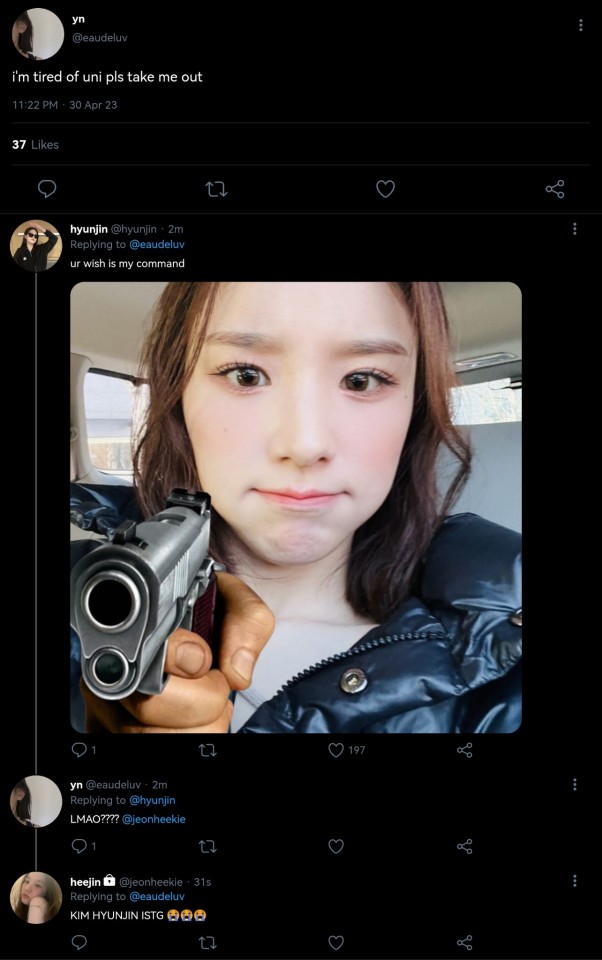Open the photo attached to hyunjin's reply
Screen dimensions: 602x960
(x=296, y=507)
